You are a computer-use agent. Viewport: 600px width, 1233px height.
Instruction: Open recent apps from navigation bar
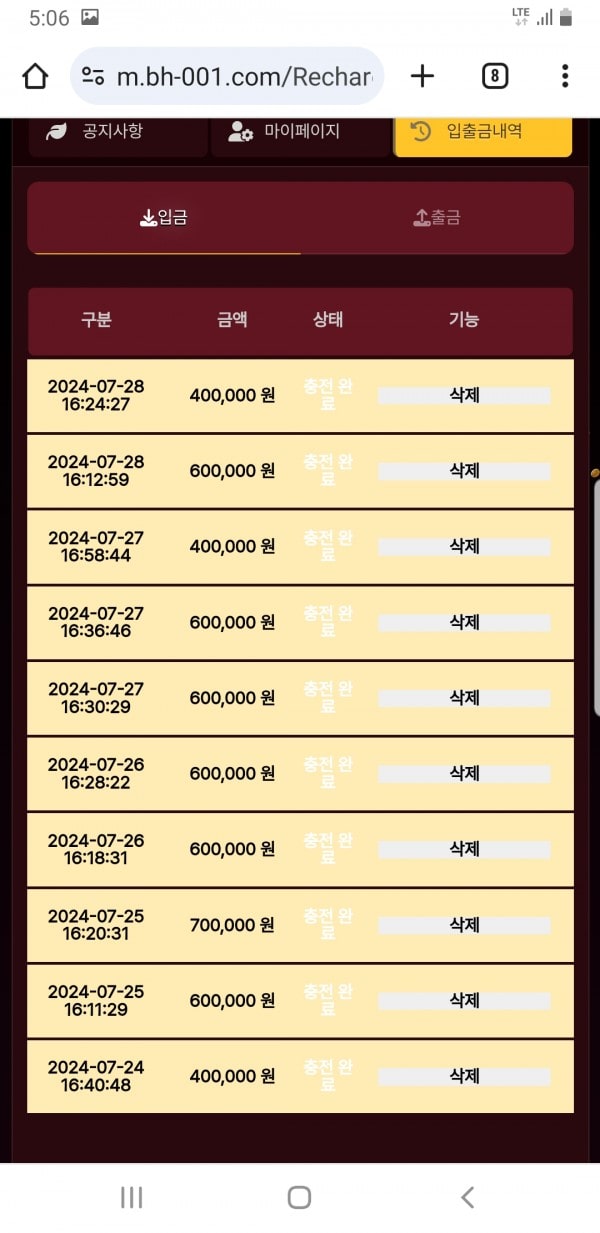(131, 1197)
